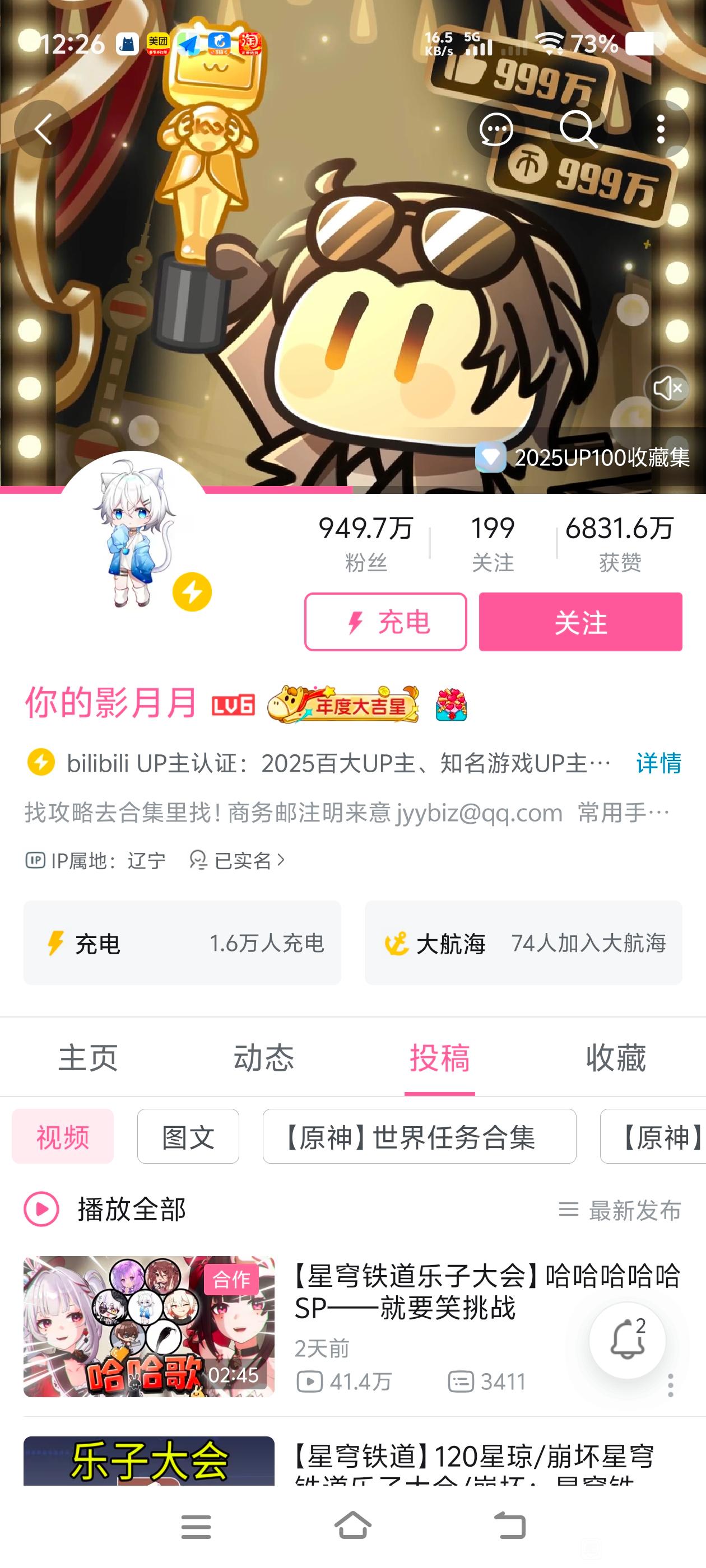Open the 大航海 card
706x1568 pixels.
tap(523, 943)
